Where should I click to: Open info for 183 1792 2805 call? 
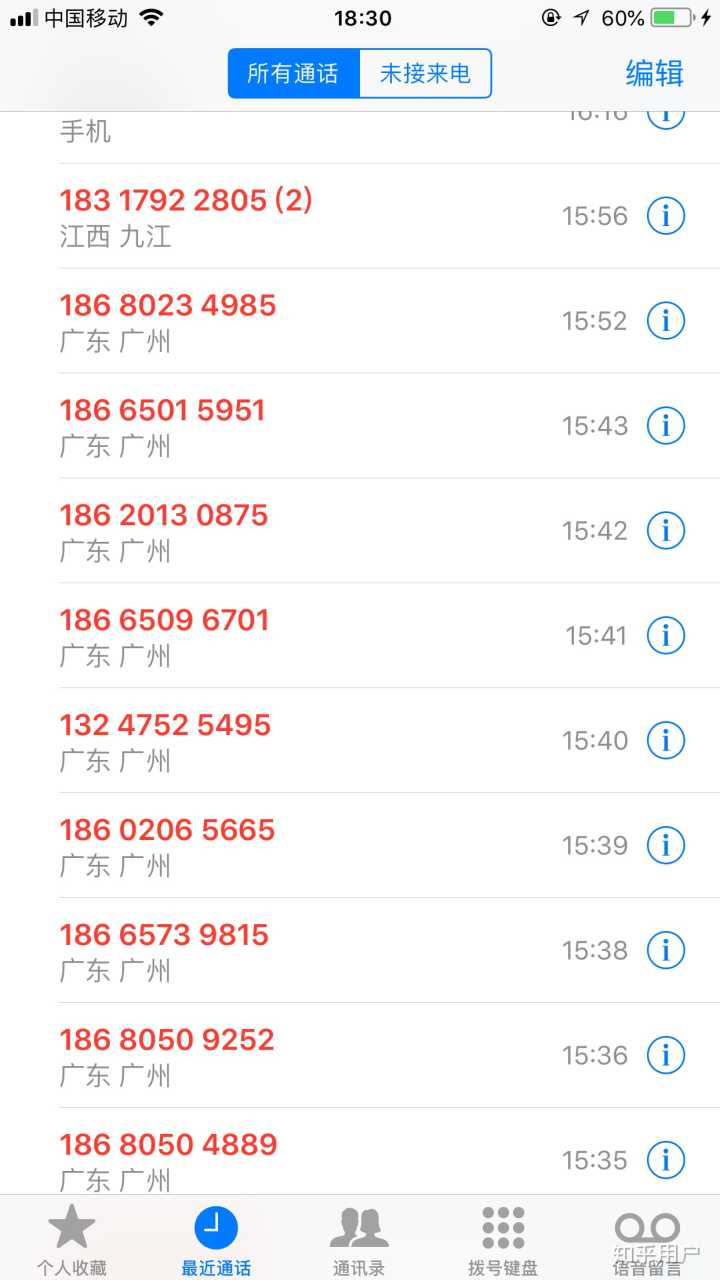coord(666,216)
